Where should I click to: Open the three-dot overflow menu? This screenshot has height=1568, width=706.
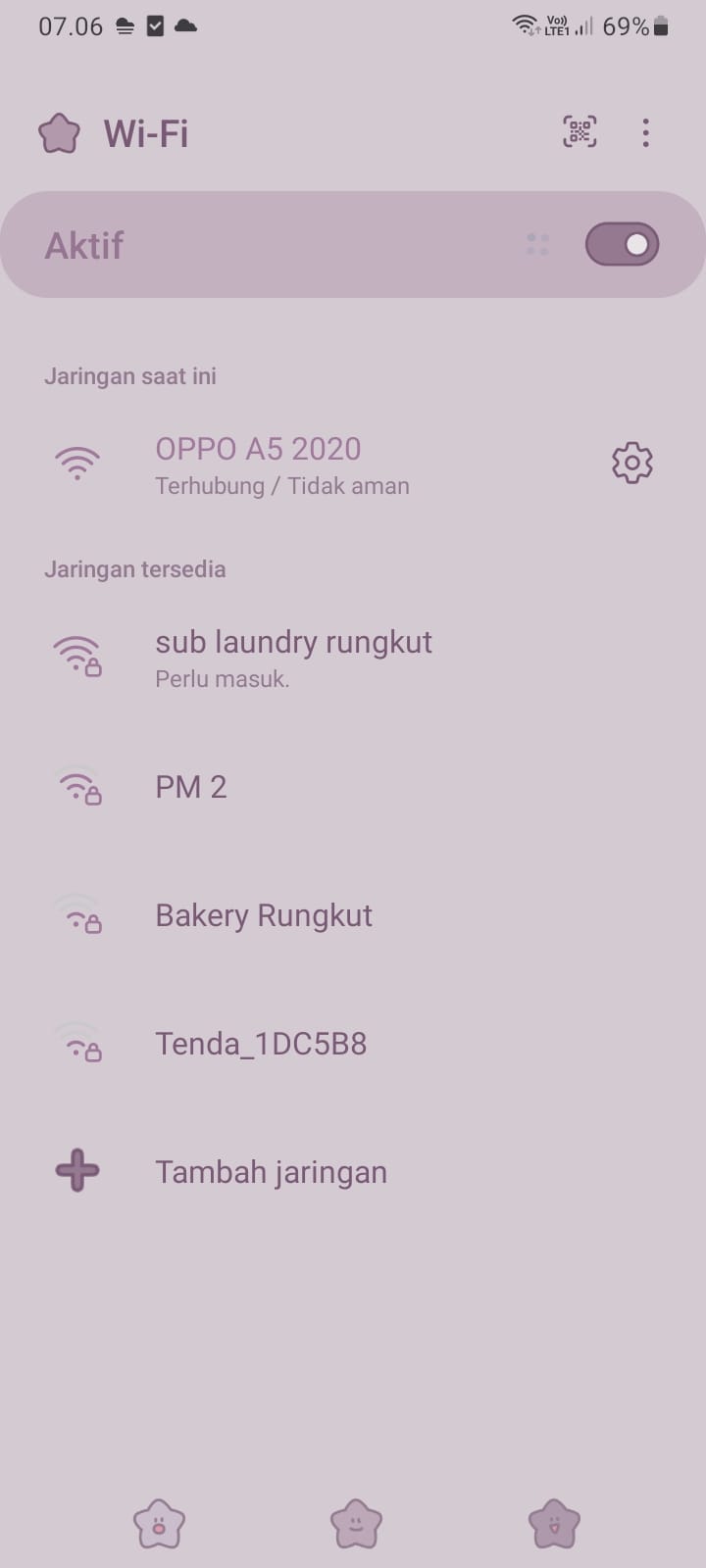[x=645, y=132]
